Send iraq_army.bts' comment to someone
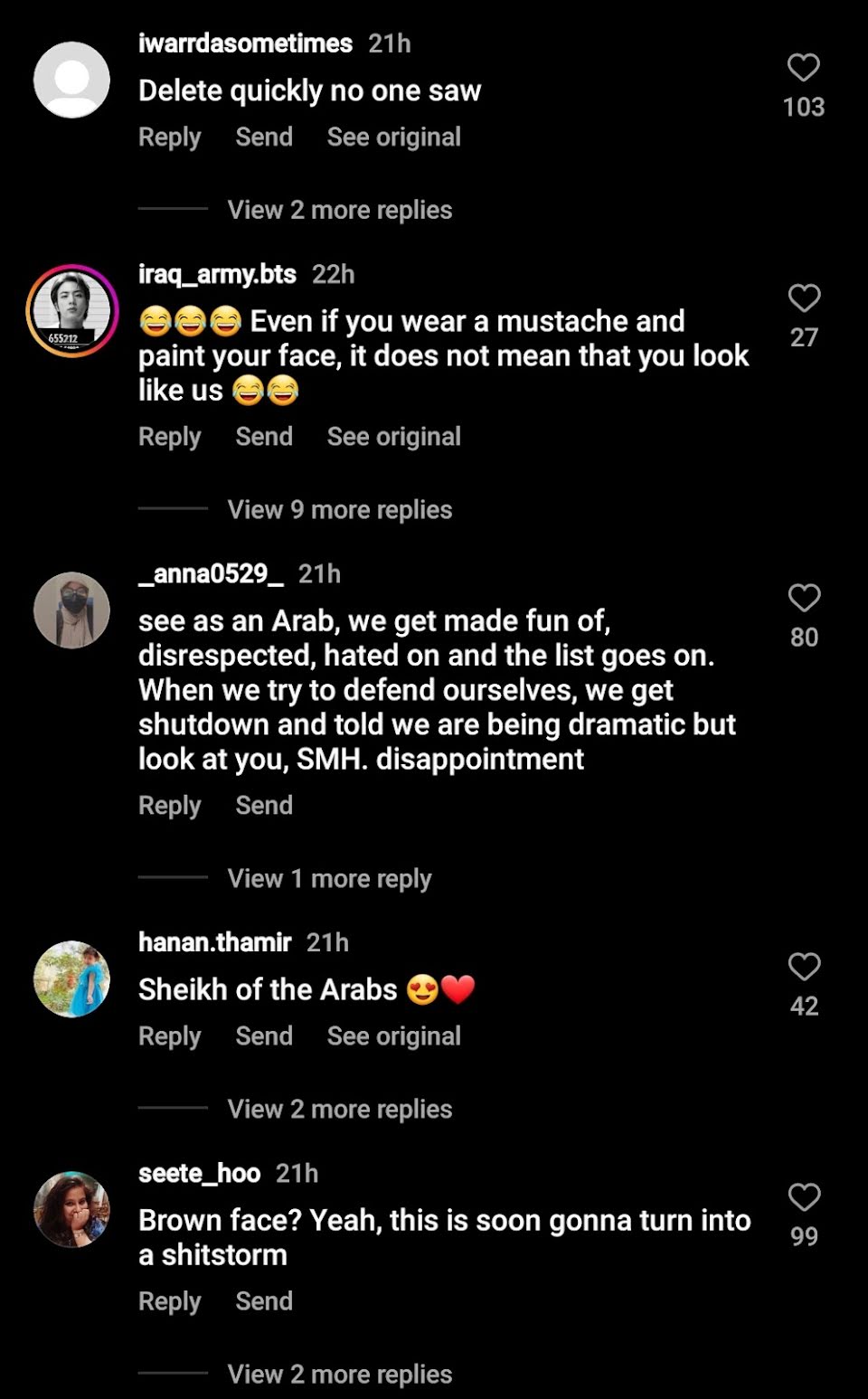The height and width of the screenshot is (1399, 868). (264, 437)
